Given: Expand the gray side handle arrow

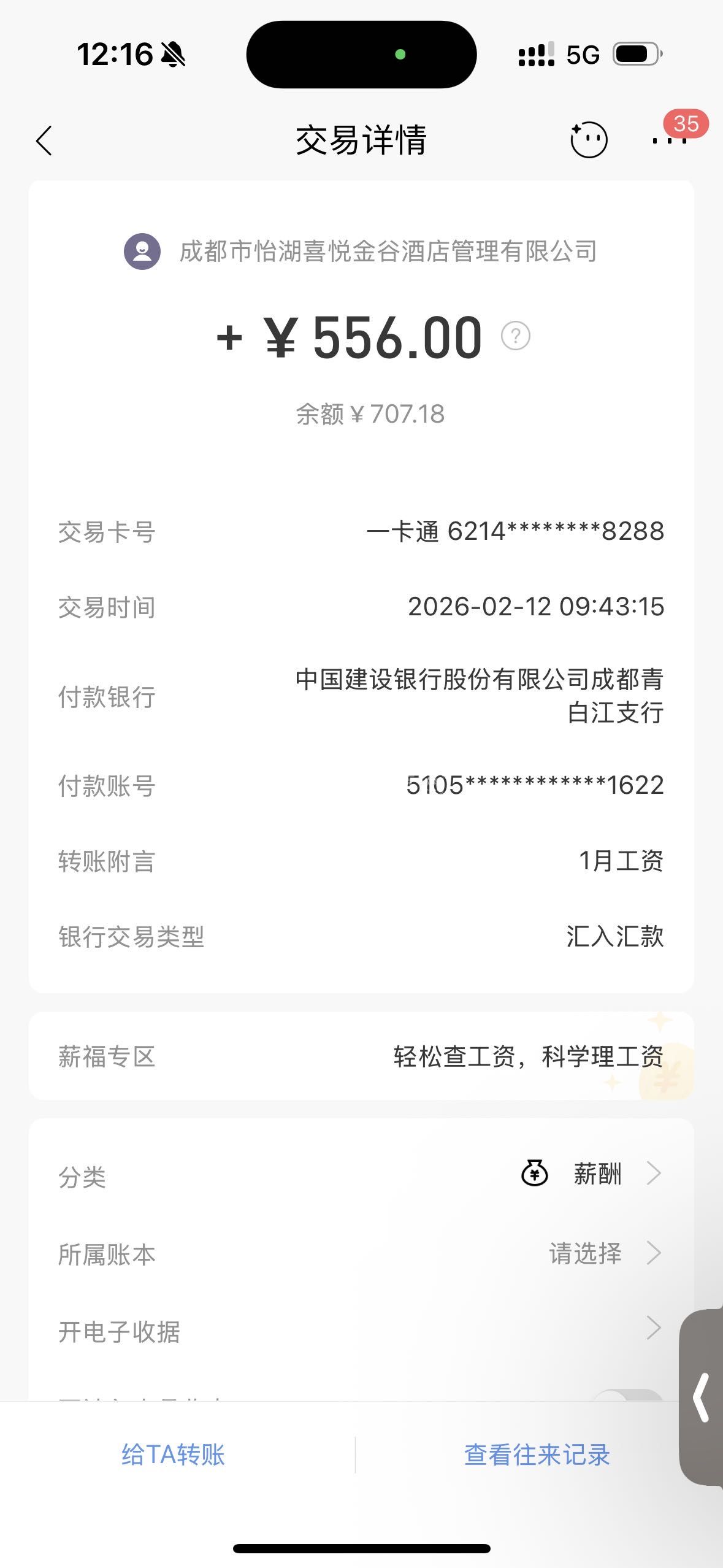Looking at the screenshot, I should pos(702,1397).
